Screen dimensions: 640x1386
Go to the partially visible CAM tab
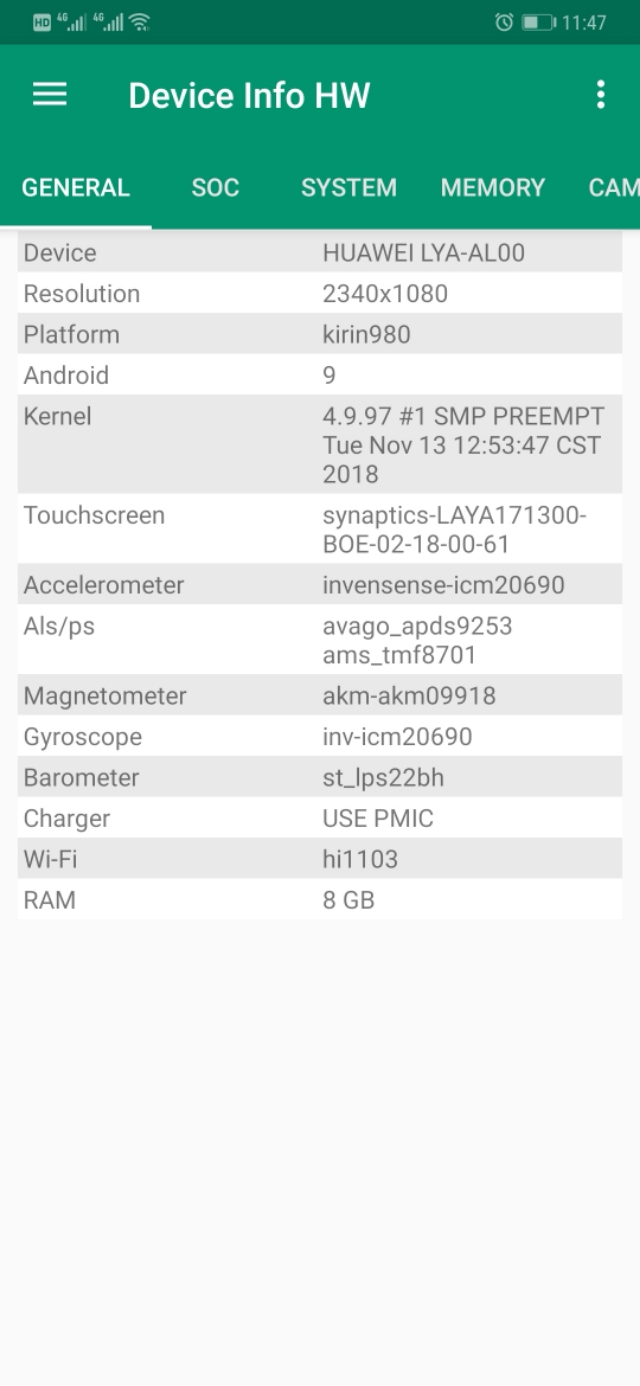click(x=612, y=188)
